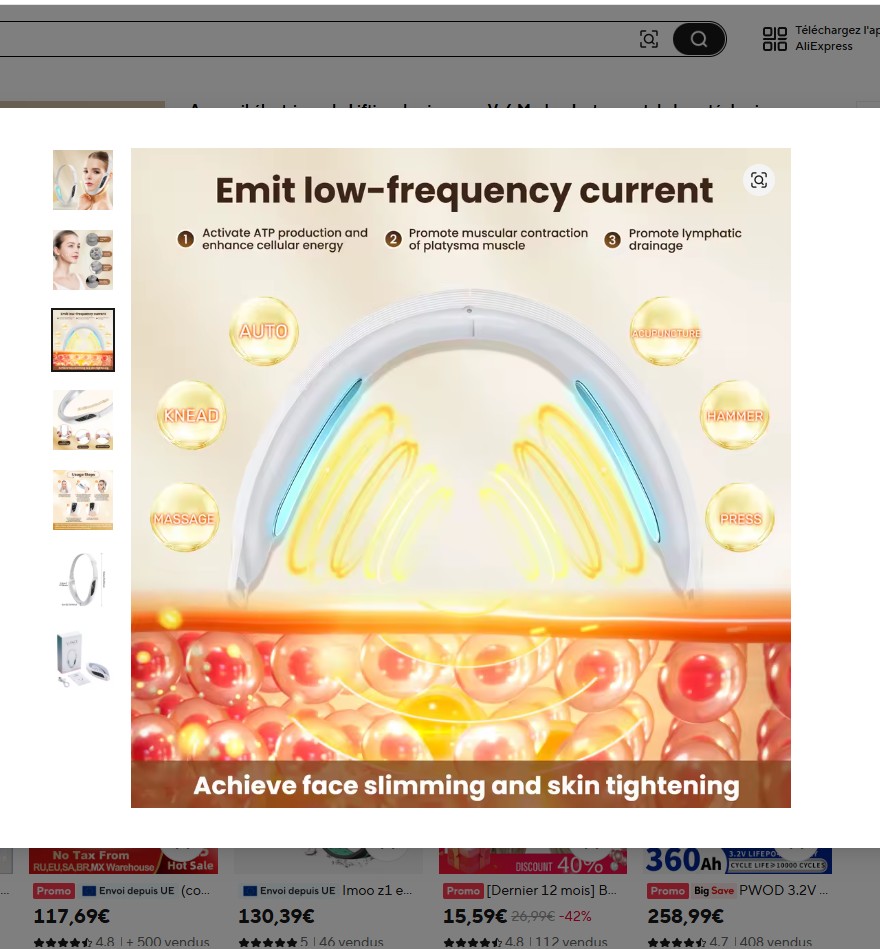Select the thumbnail showing device dimensions
The width and height of the screenshot is (880, 949).
83,580
